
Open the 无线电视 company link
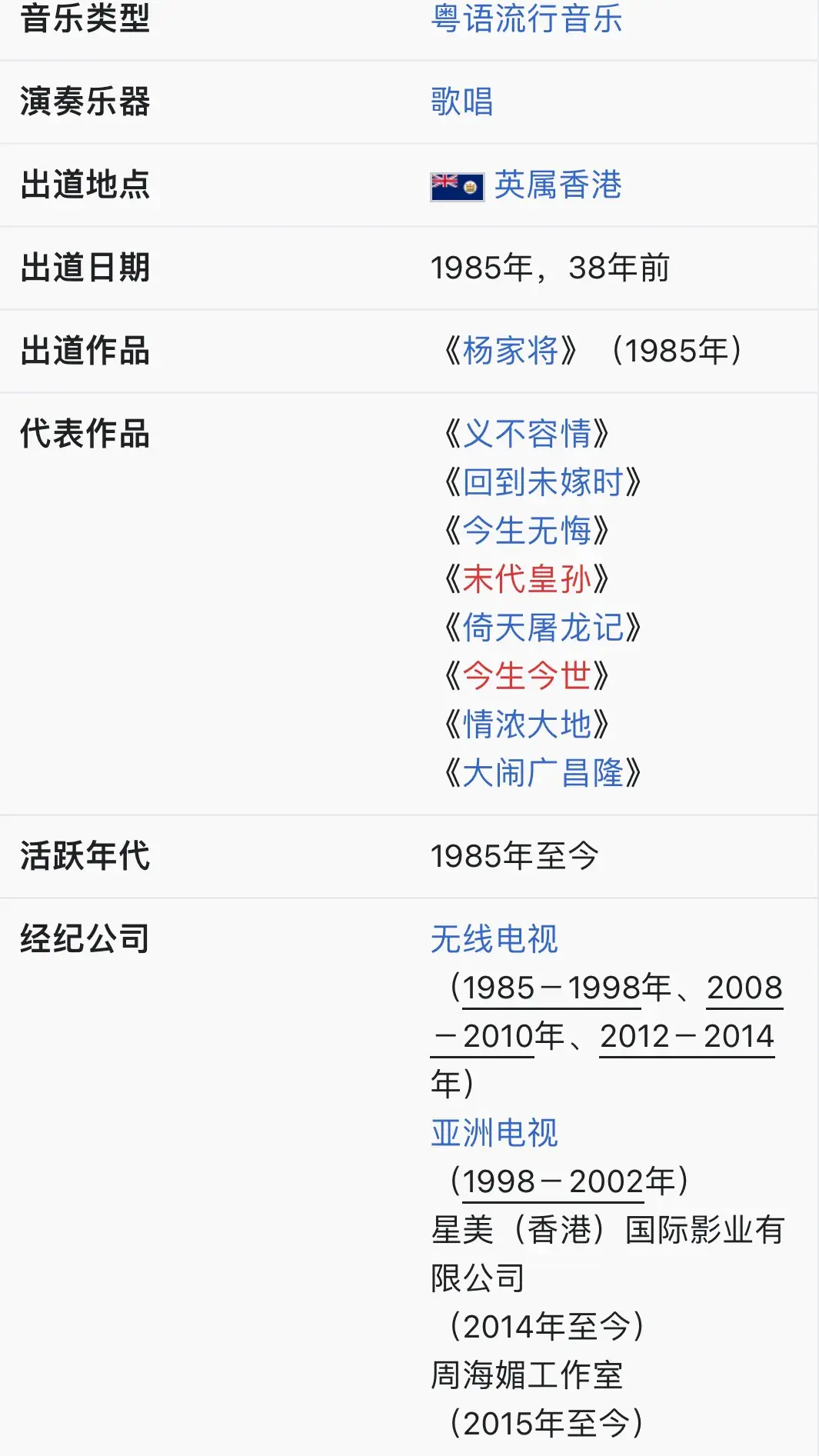(494, 939)
